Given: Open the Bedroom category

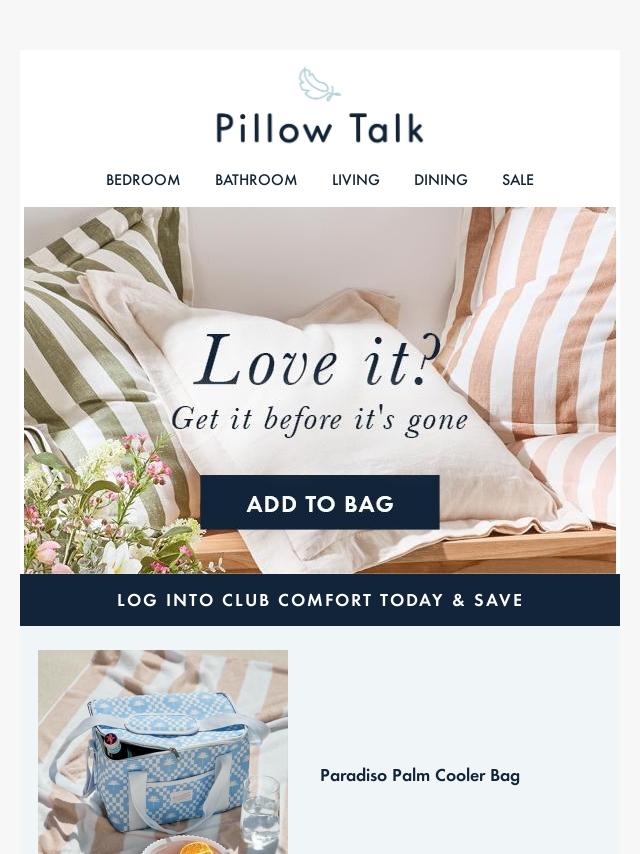Looking at the screenshot, I should (x=143, y=180).
